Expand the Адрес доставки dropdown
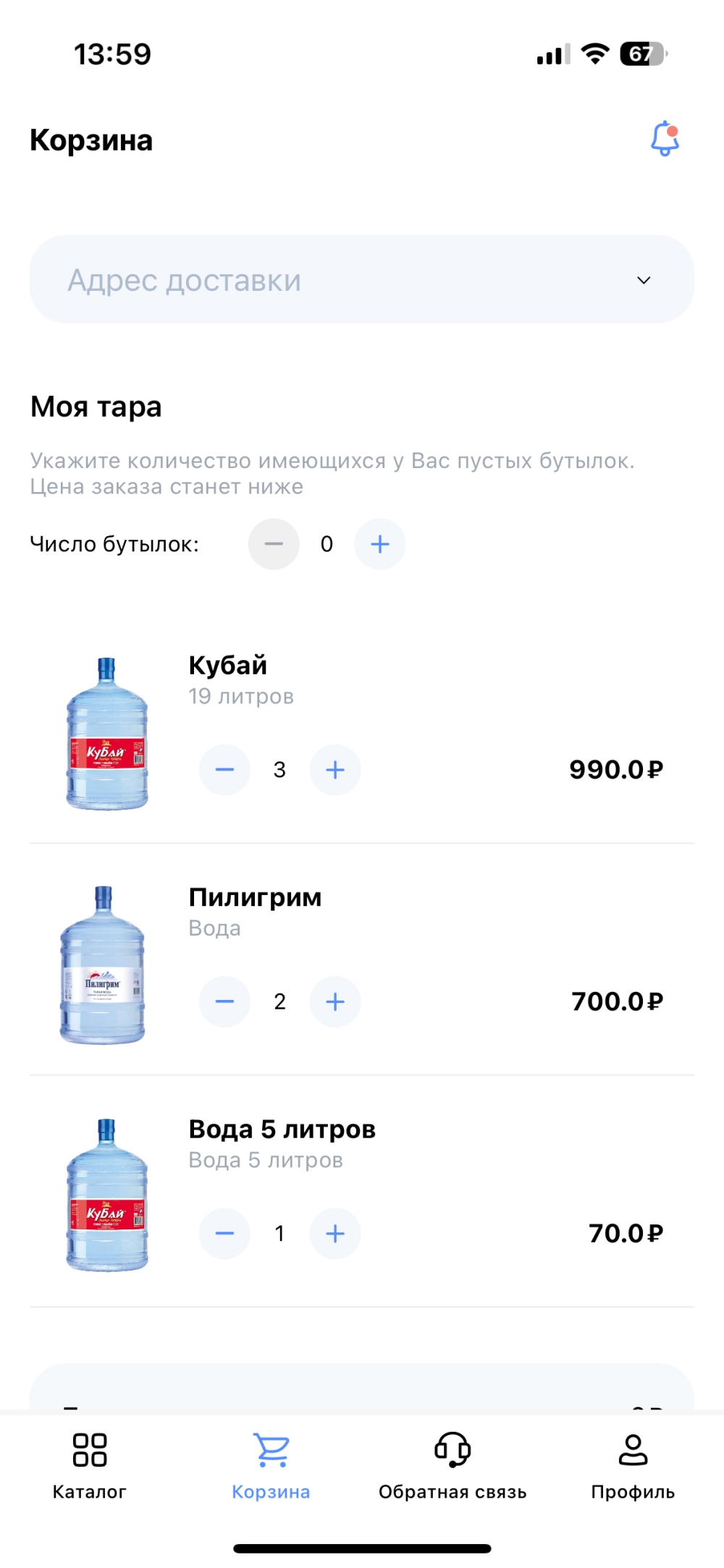 361,279
